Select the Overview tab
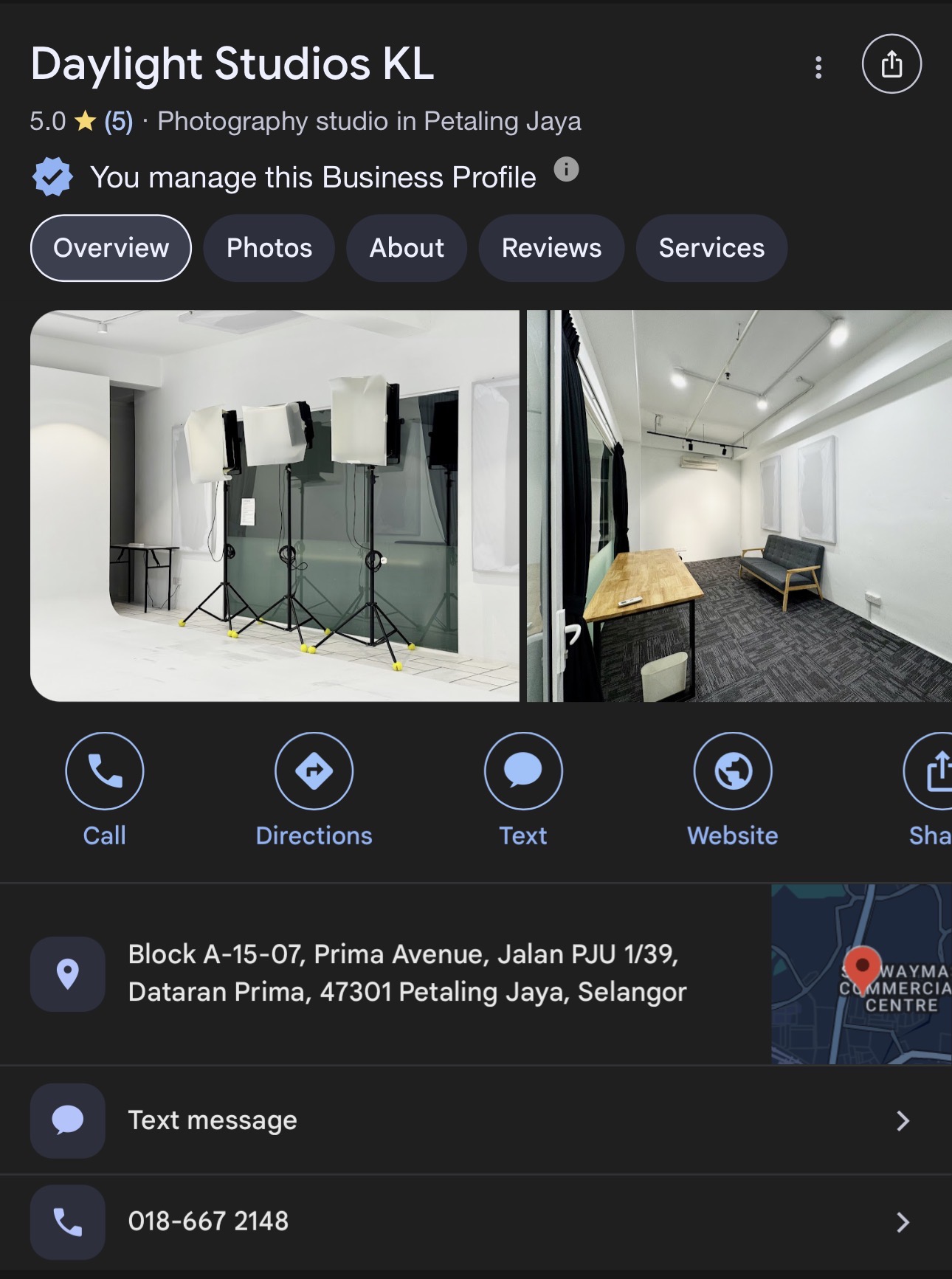Viewport: 952px width, 1279px height. (111, 248)
